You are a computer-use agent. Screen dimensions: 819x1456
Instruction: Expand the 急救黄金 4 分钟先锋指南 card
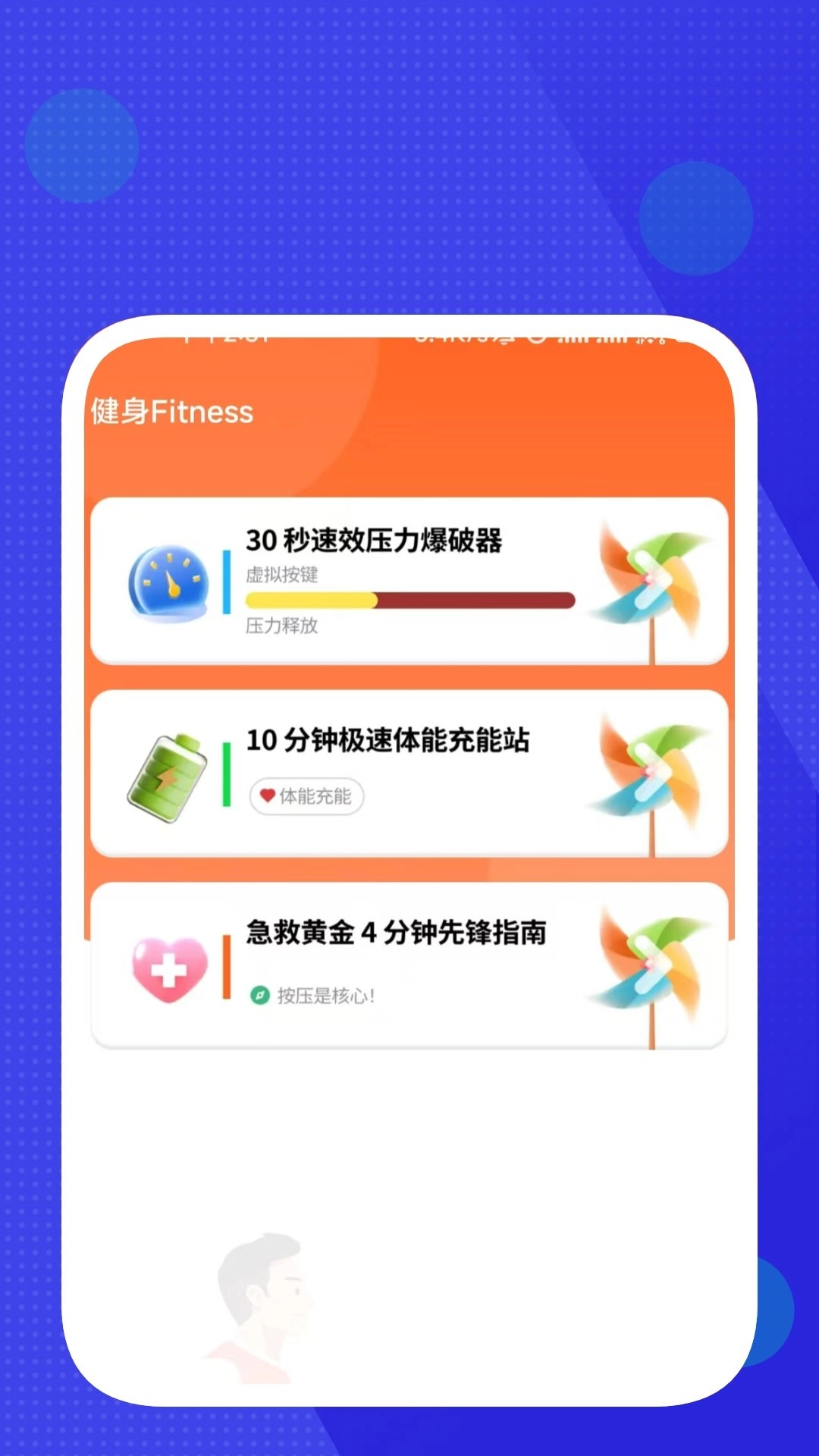(409, 965)
